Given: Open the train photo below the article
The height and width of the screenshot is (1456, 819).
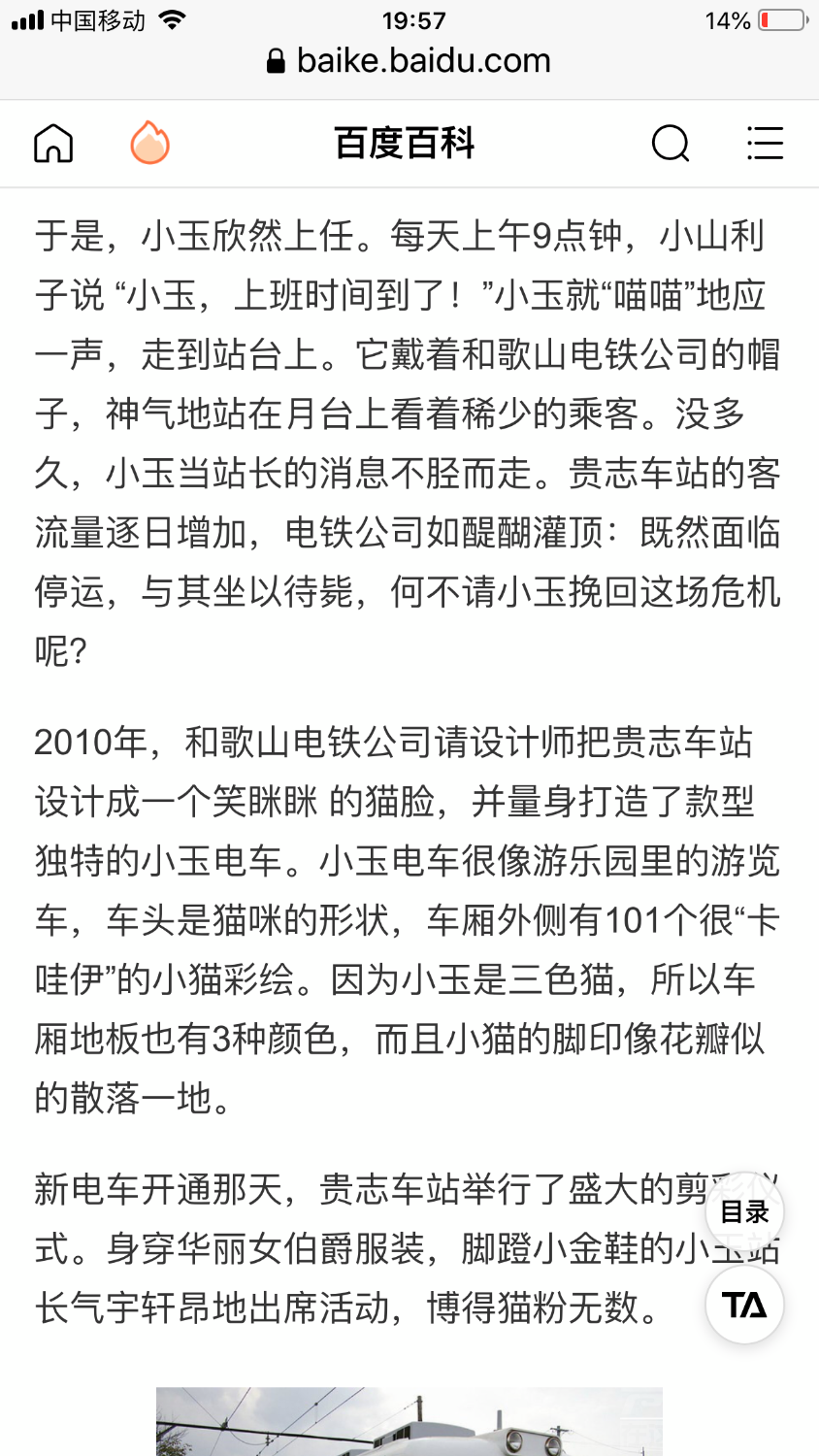Looking at the screenshot, I should coord(409,1422).
